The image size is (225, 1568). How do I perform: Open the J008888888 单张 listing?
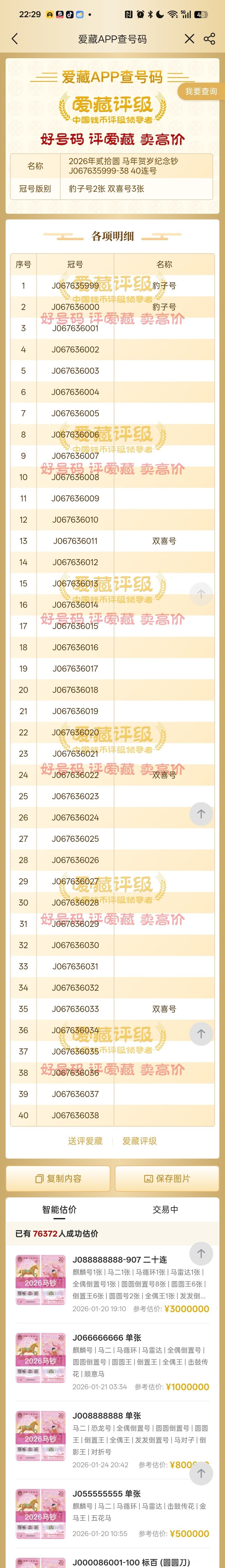(107, 1415)
